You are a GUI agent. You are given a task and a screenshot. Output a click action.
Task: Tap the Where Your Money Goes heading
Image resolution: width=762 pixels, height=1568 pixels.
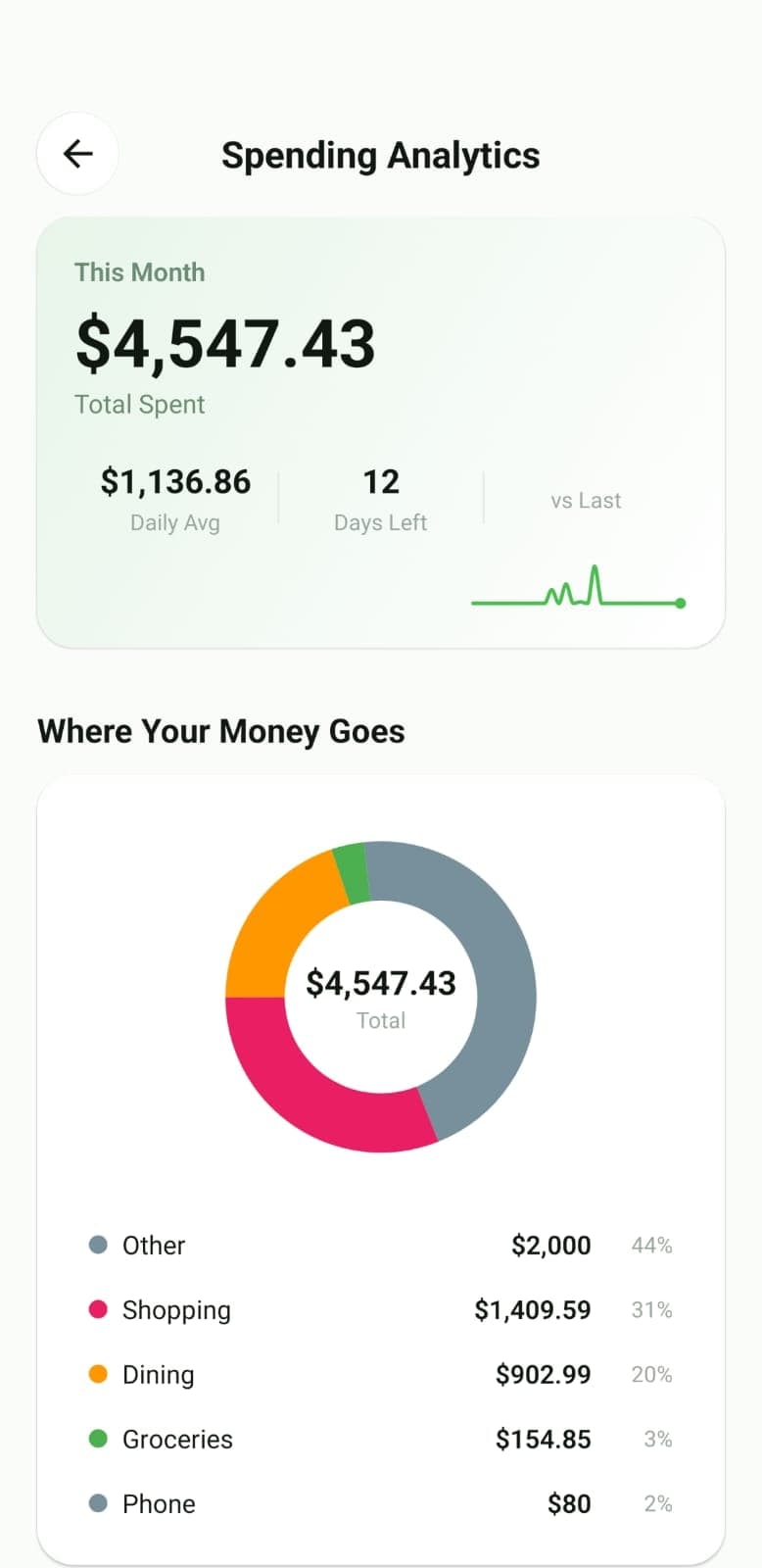coord(221,730)
